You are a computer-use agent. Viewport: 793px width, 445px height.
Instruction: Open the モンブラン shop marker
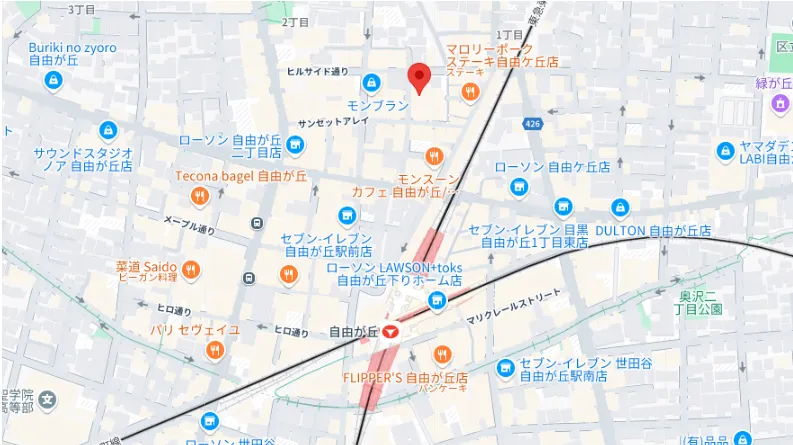coord(371,82)
